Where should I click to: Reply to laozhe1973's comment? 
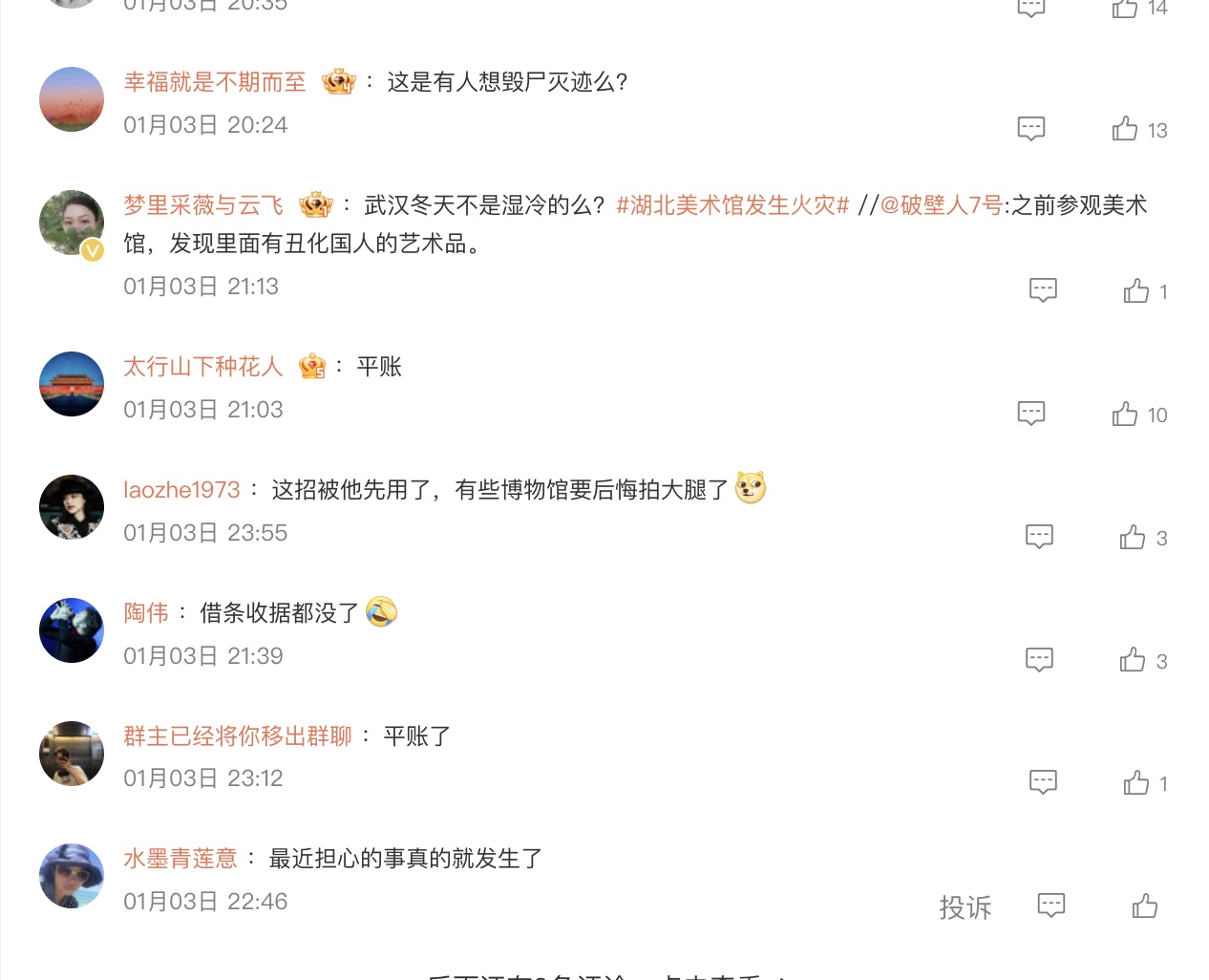tap(1039, 537)
